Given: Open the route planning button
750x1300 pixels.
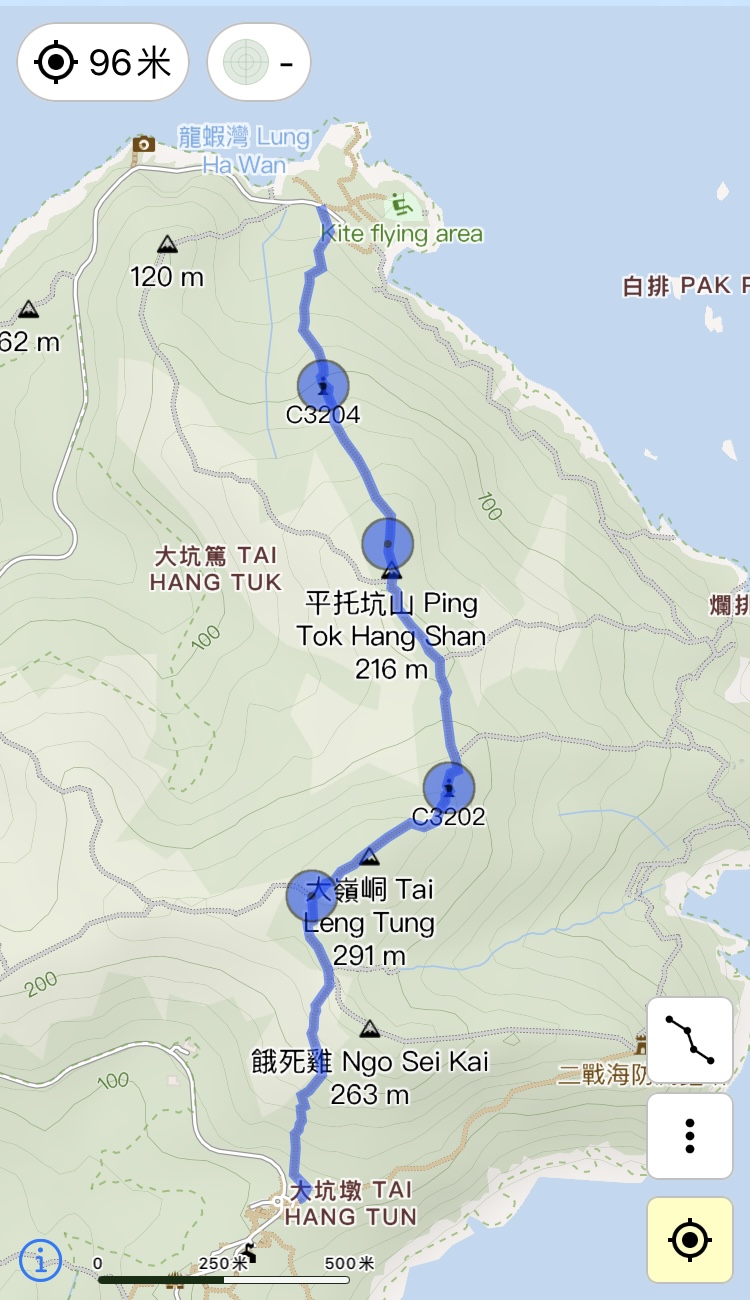Looking at the screenshot, I should coord(689,1040).
